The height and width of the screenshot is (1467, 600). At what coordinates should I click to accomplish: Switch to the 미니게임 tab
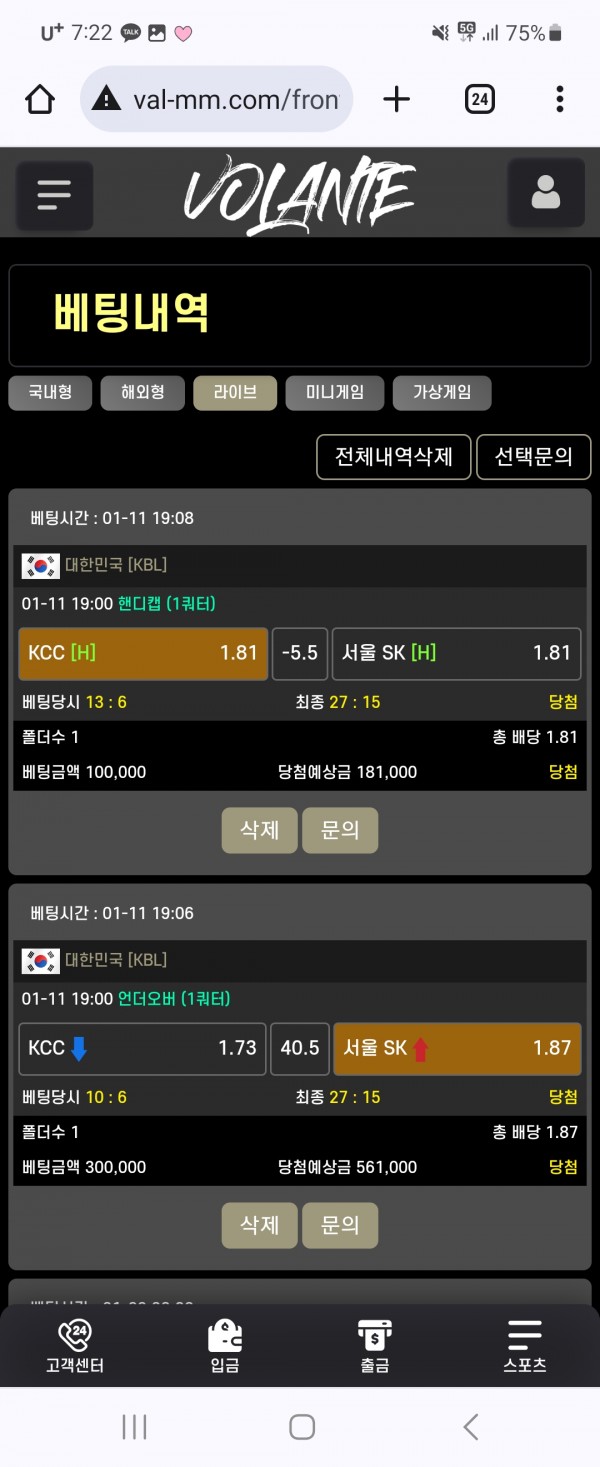334,393
